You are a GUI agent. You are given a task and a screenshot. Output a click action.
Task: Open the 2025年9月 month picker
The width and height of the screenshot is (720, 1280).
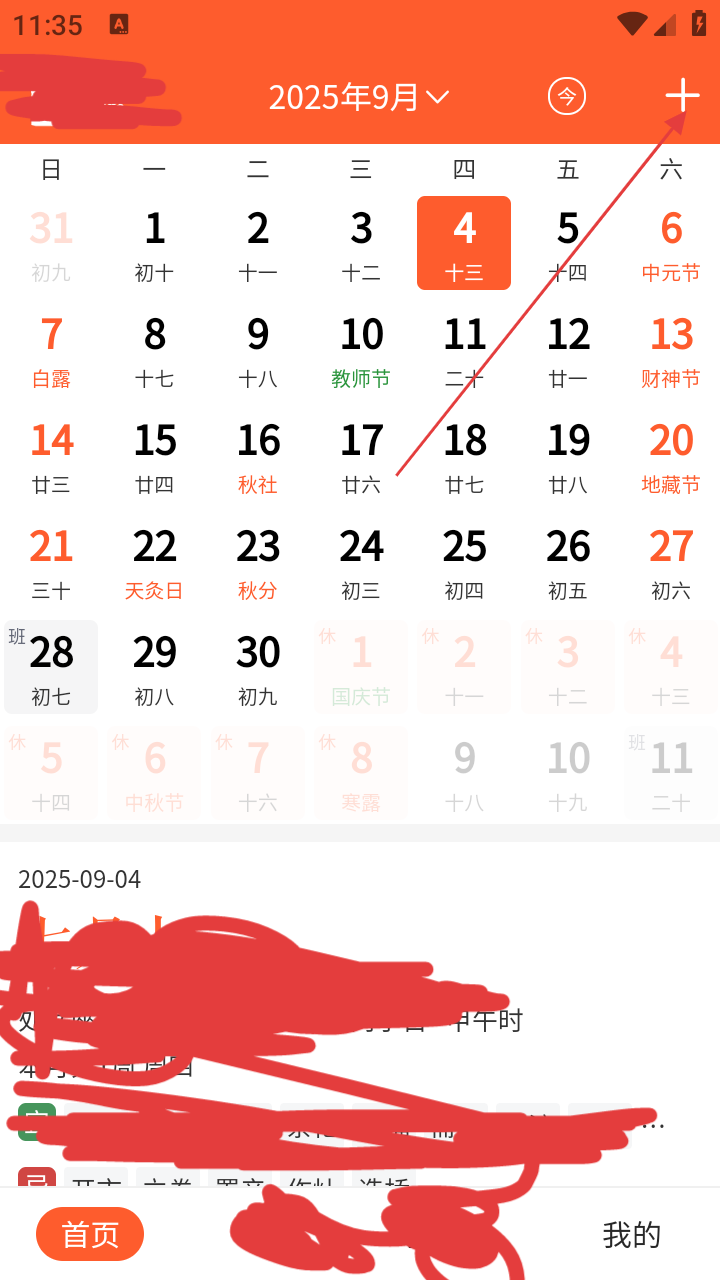(359, 97)
